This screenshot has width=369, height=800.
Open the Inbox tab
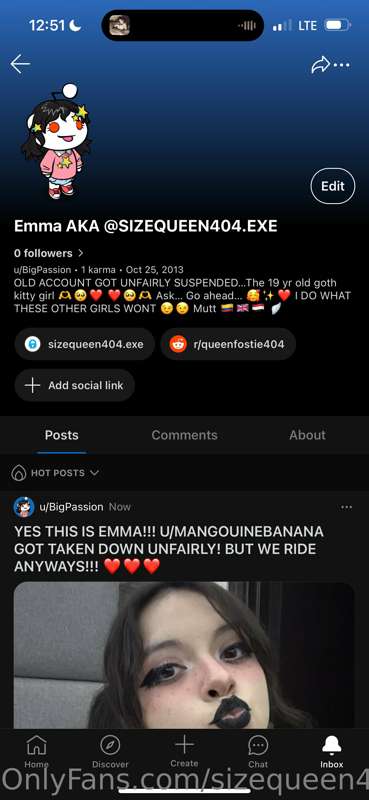click(x=332, y=753)
